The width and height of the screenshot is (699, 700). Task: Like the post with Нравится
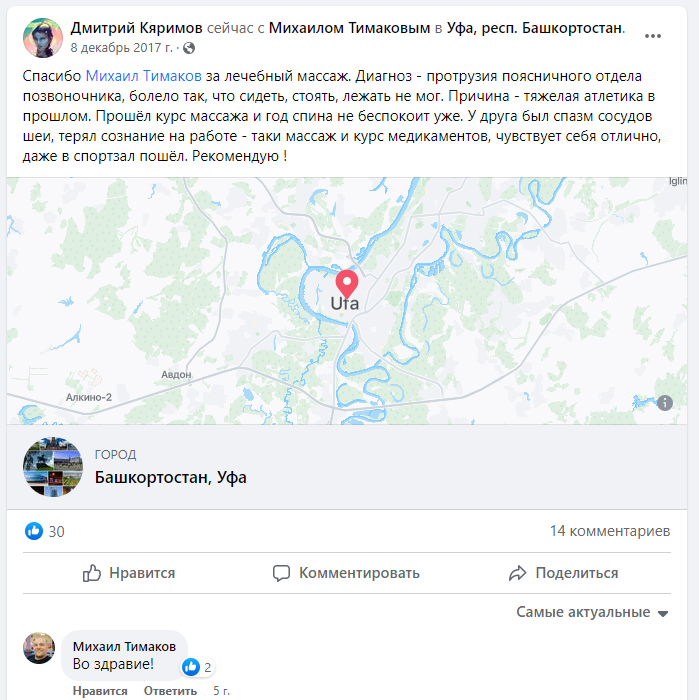pyautogui.click(x=129, y=573)
